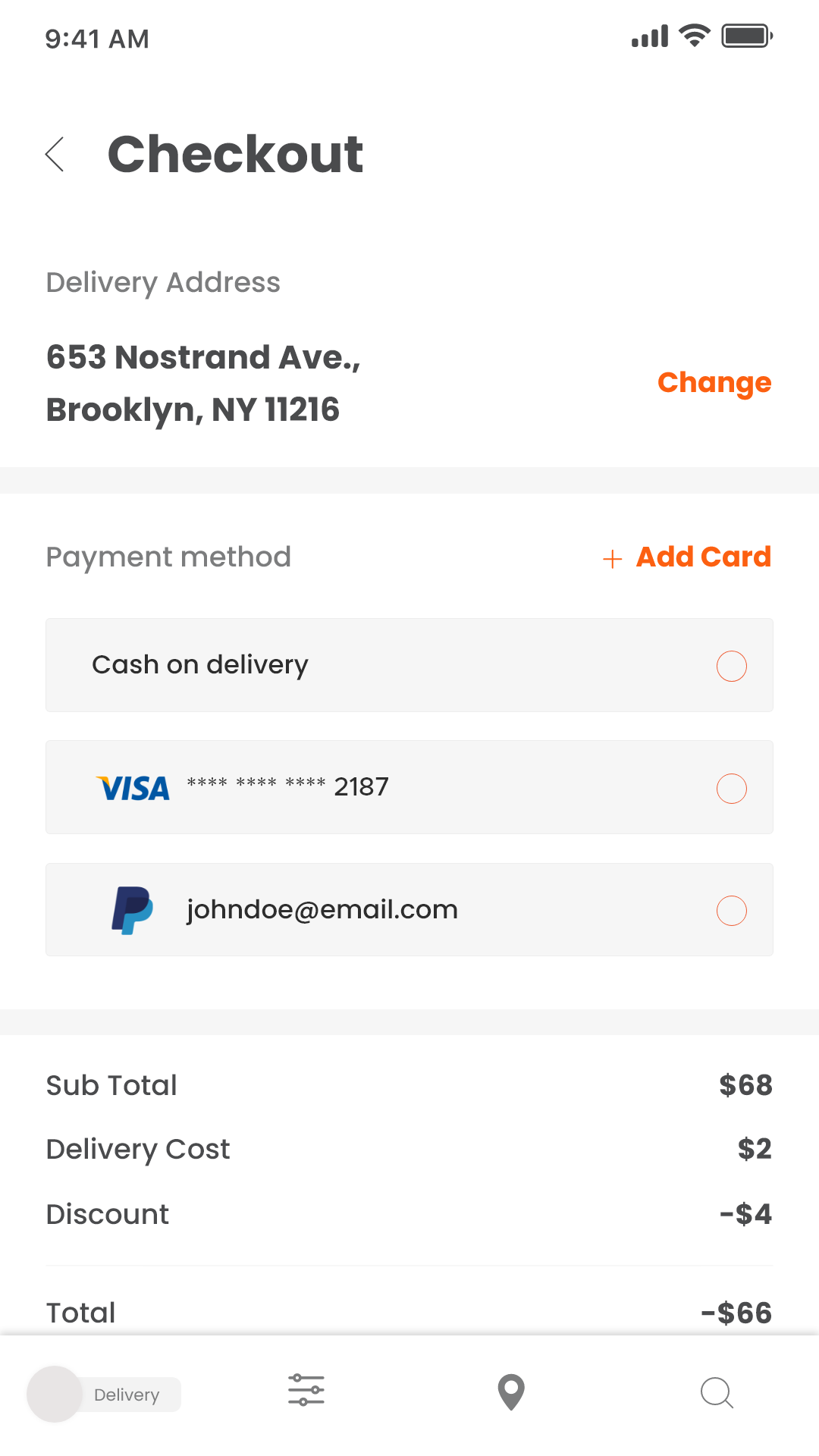Go back from the Checkout screen
Image resolution: width=819 pixels, height=1456 pixels.
55,155
